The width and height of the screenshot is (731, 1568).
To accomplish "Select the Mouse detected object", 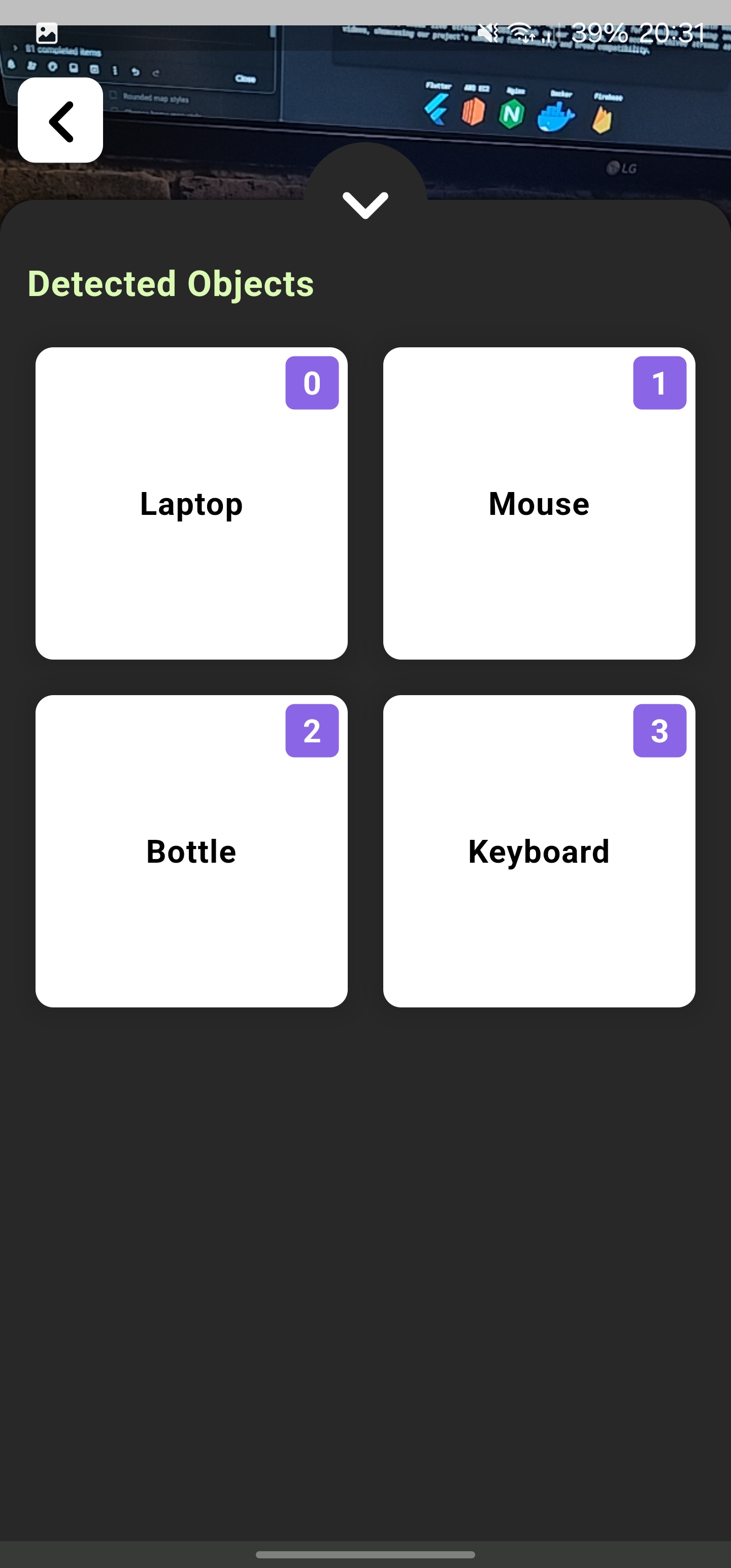I will [539, 503].
